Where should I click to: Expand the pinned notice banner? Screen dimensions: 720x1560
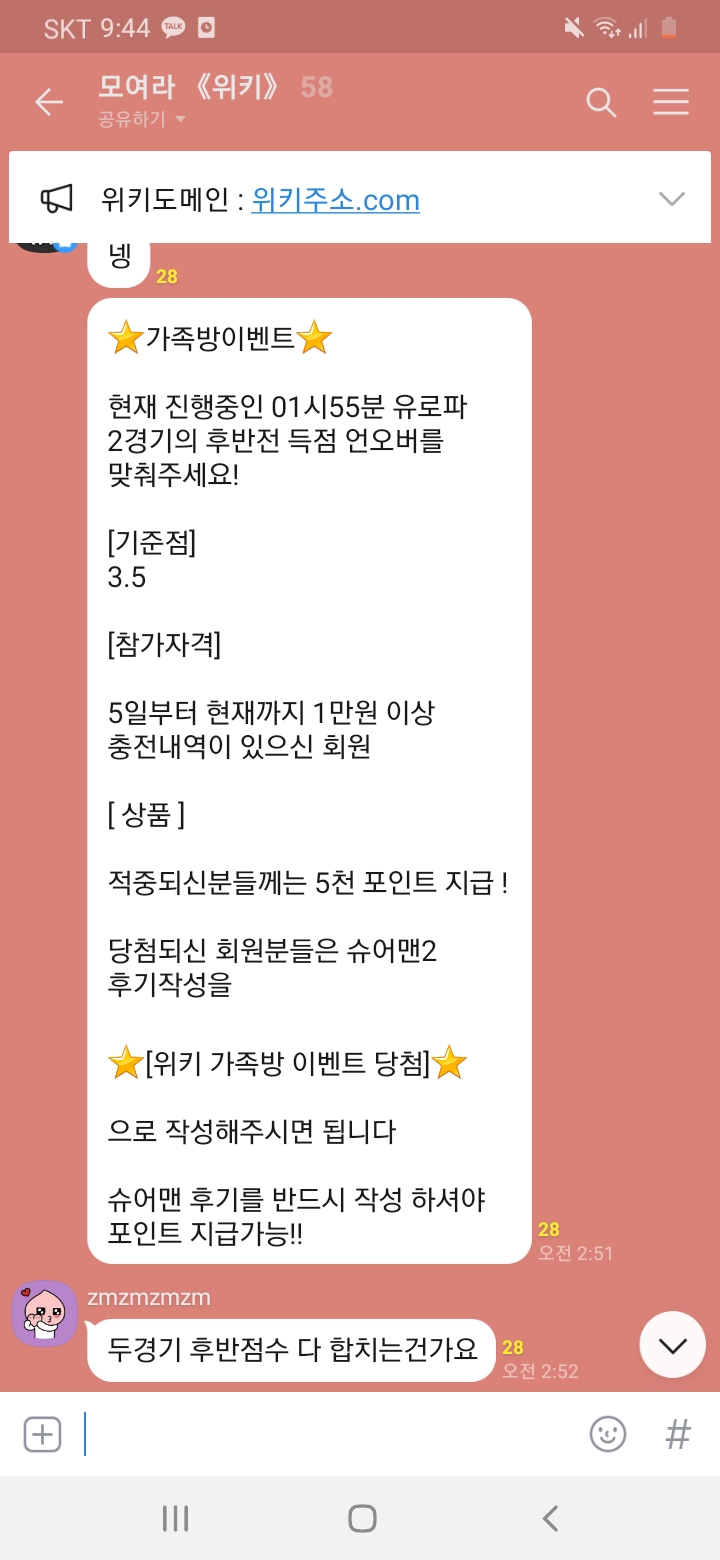coord(672,199)
